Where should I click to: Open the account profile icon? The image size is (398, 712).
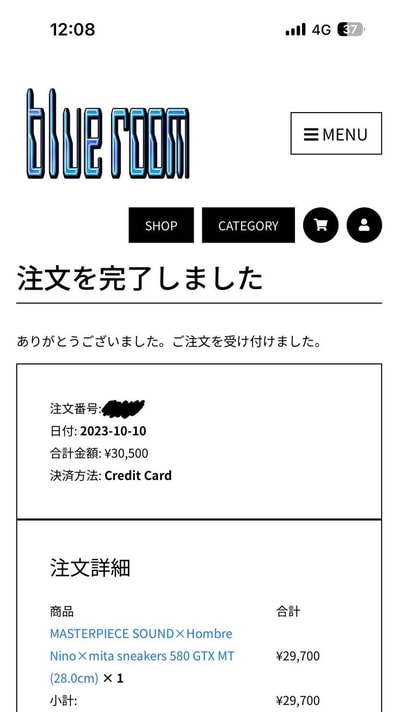(364, 225)
